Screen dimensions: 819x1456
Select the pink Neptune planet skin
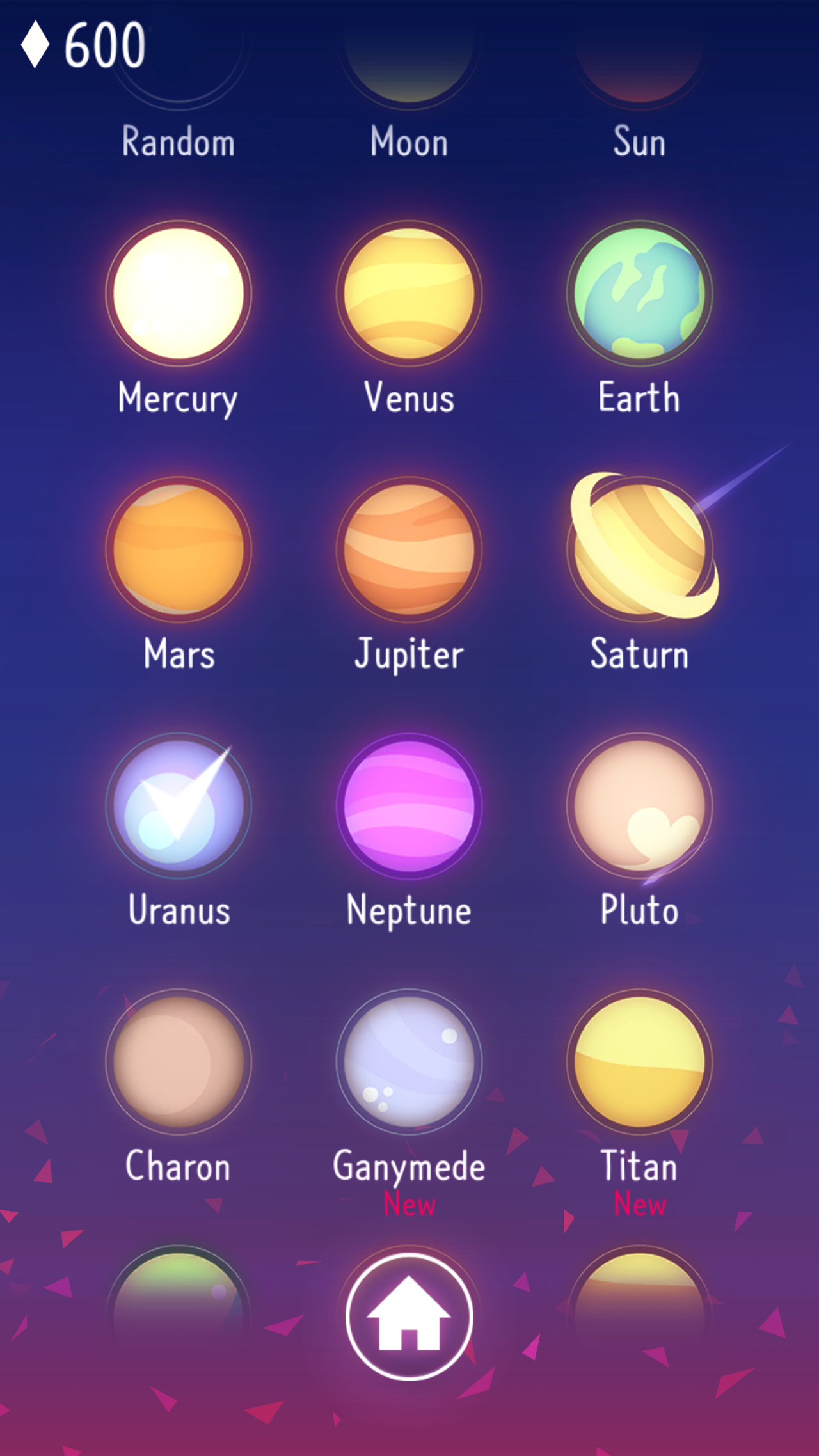(409, 806)
